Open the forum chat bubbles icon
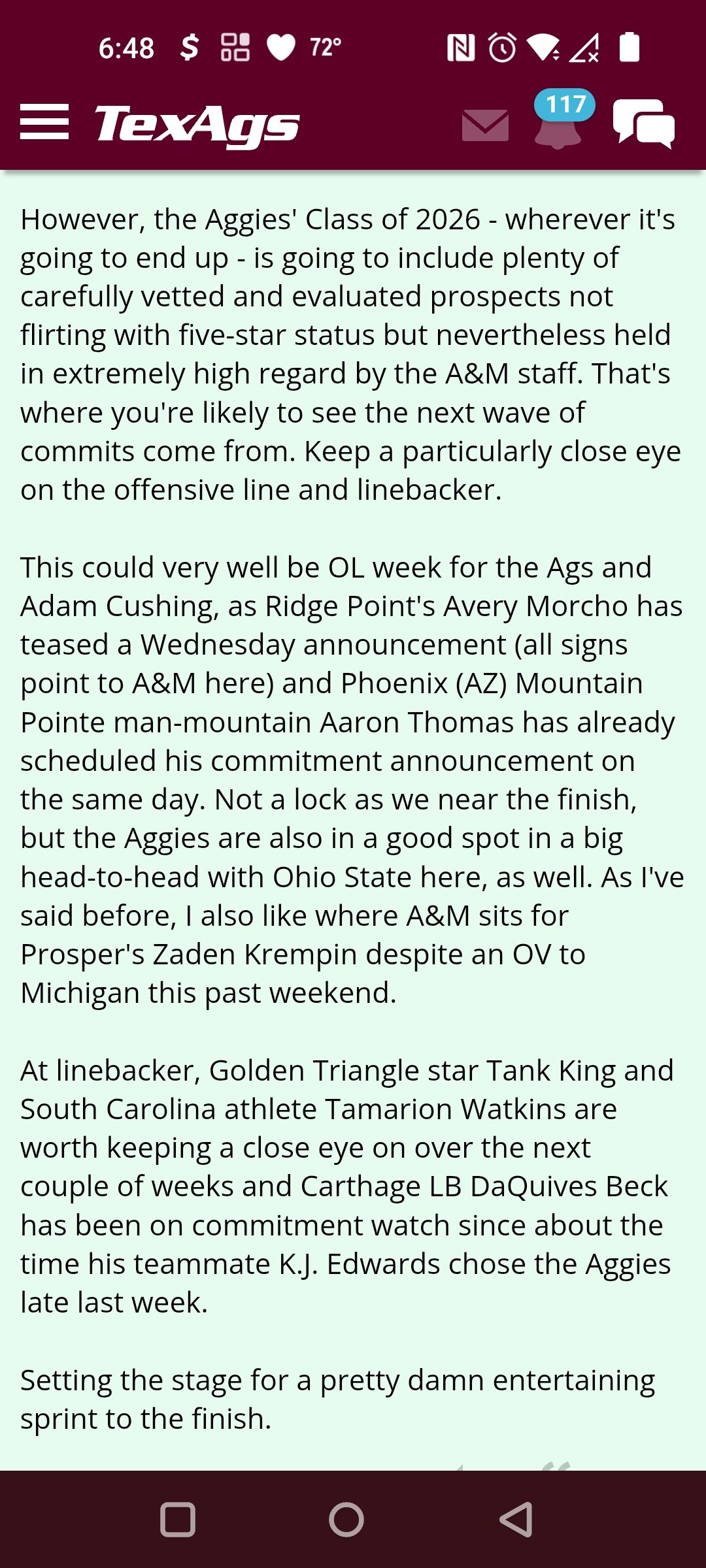The width and height of the screenshot is (706, 1568). 644,123
